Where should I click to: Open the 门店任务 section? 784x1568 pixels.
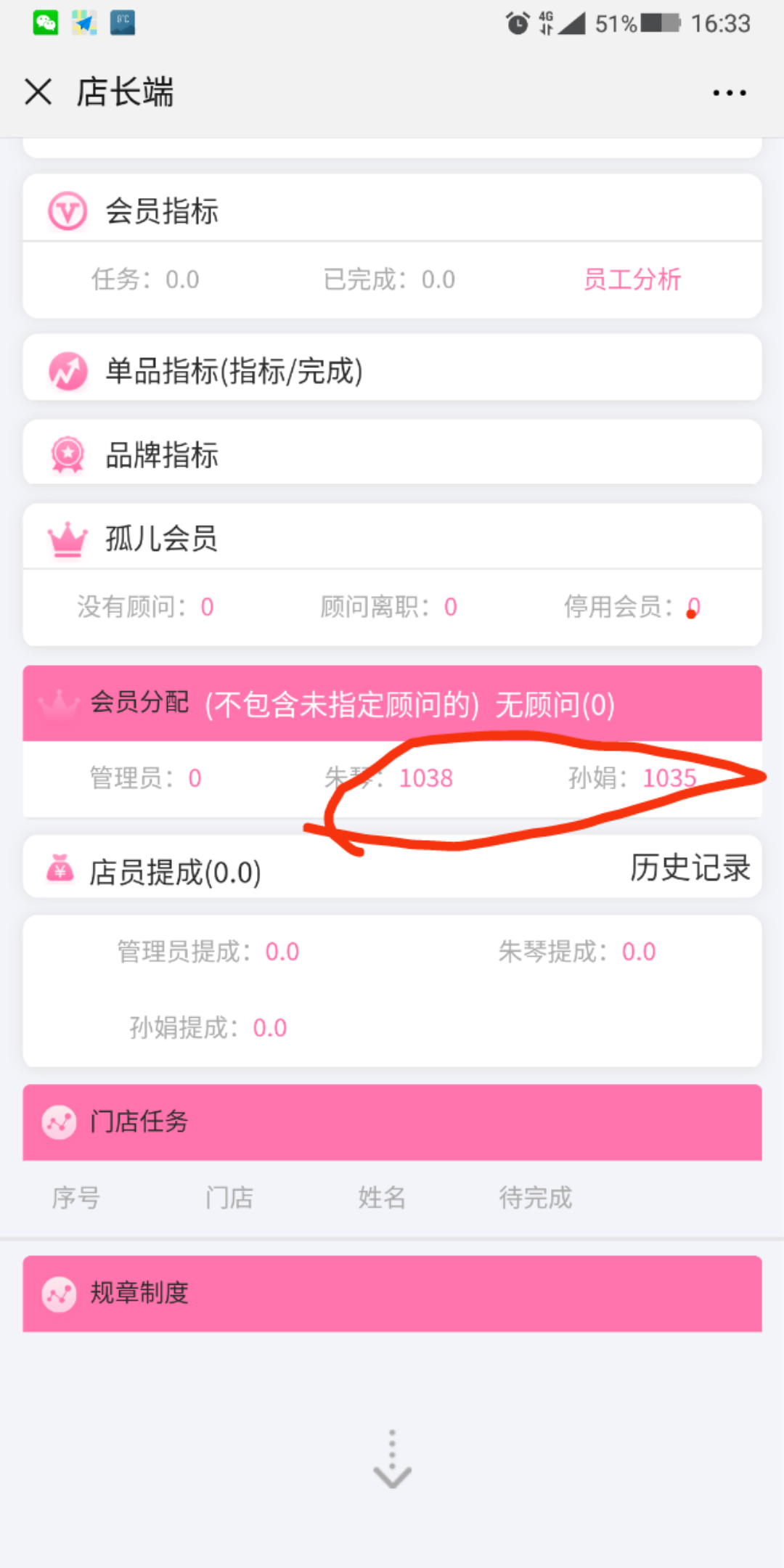click(x=139, y=1122)
